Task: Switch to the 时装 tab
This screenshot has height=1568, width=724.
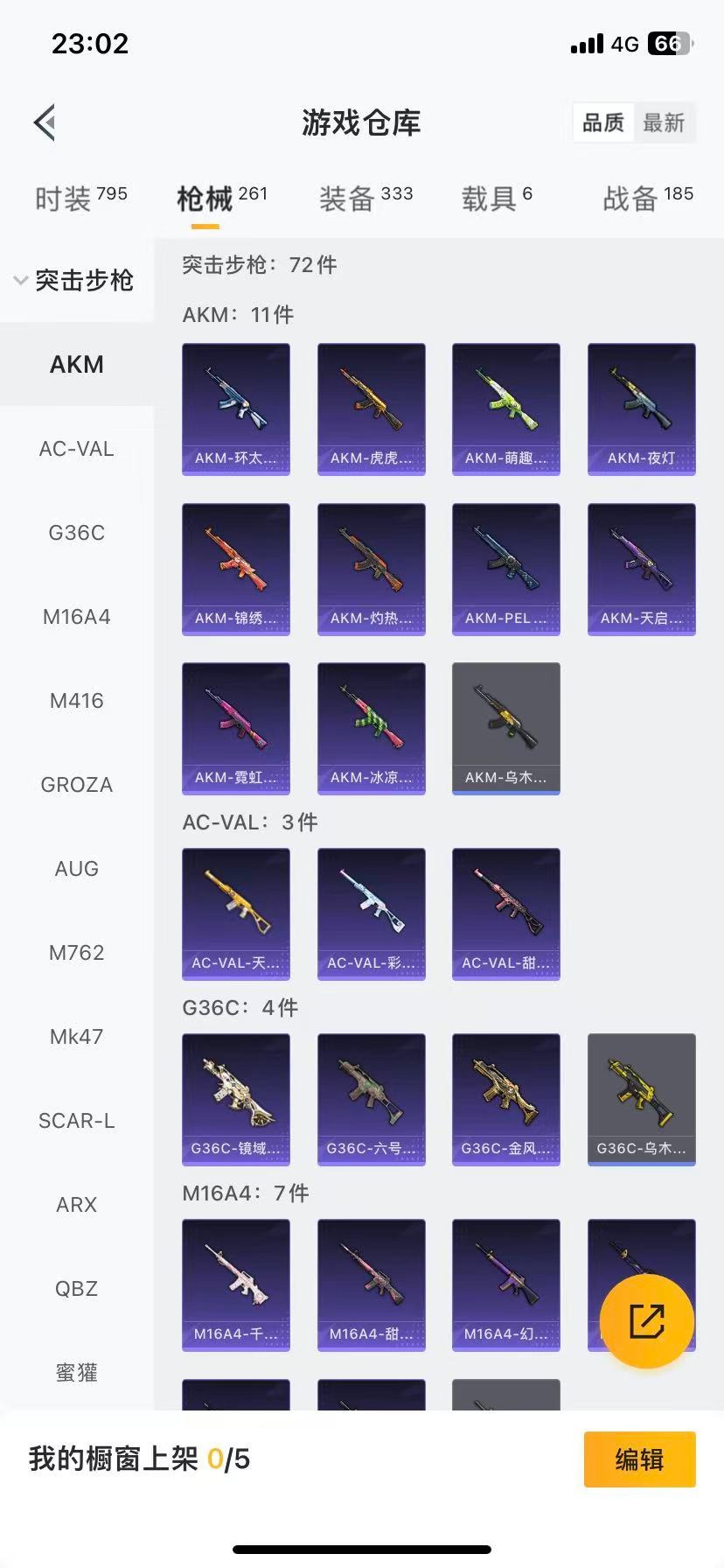Action: 80,198
